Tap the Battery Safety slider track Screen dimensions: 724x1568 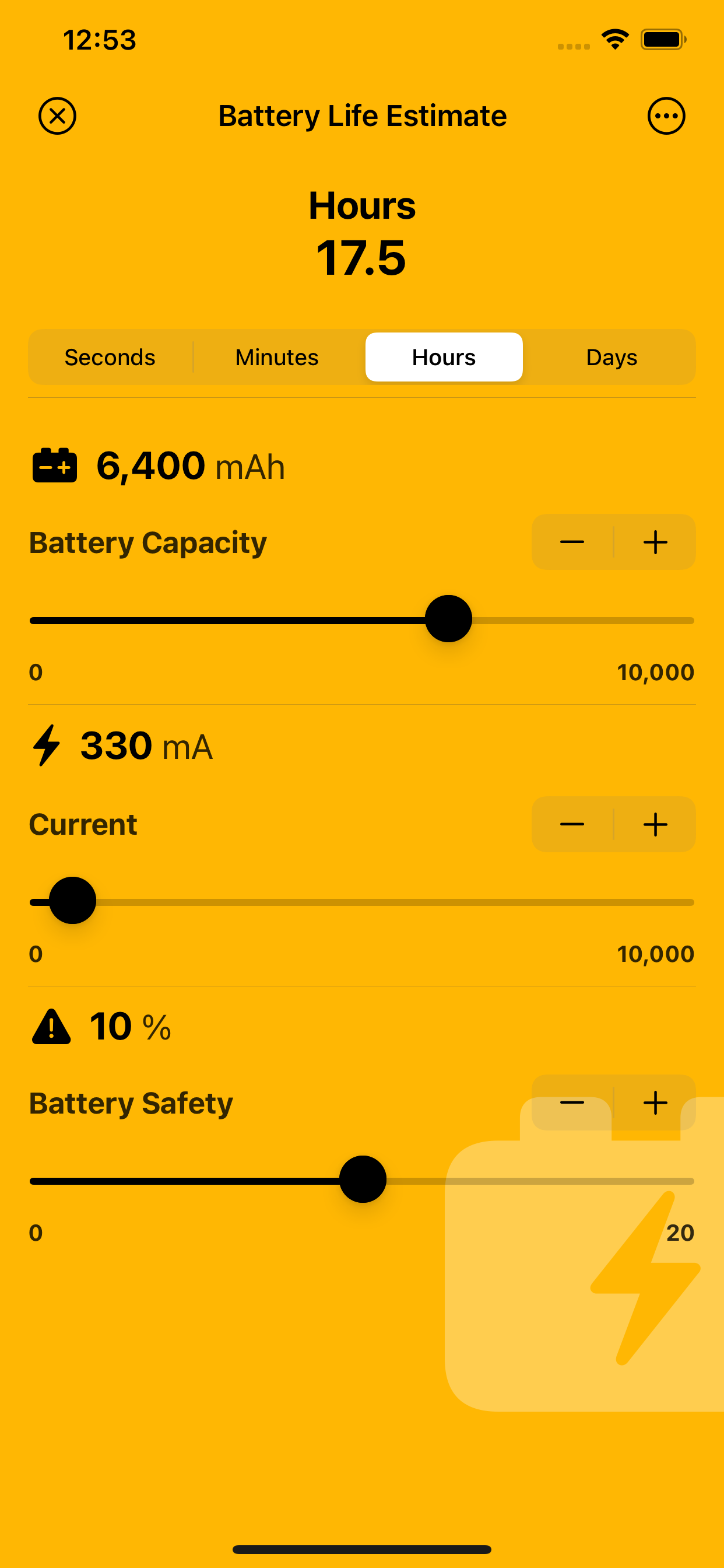click(362, 1181)
